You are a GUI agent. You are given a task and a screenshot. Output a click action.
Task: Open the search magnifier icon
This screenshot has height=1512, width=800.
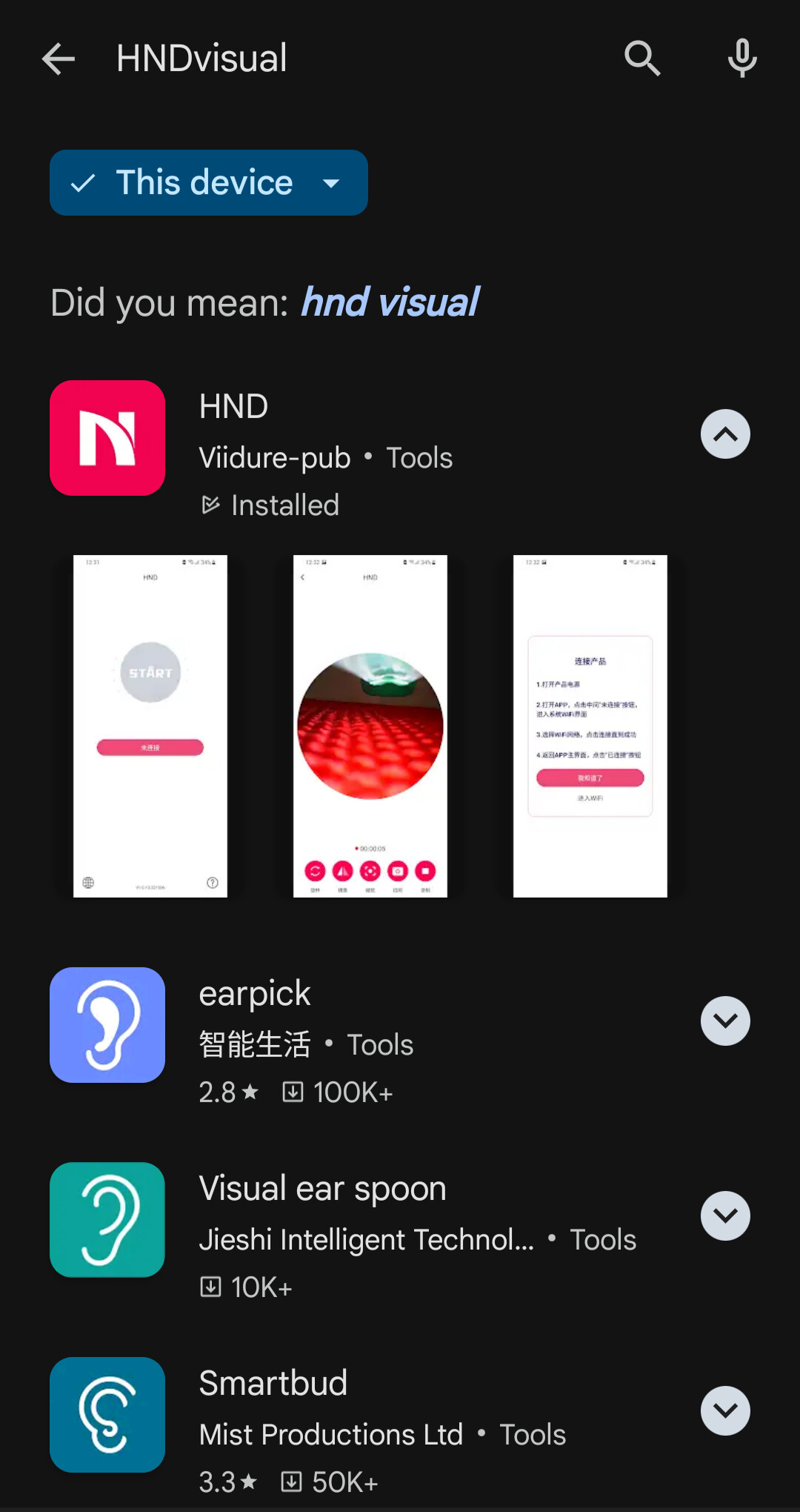[x=642, y=59]
